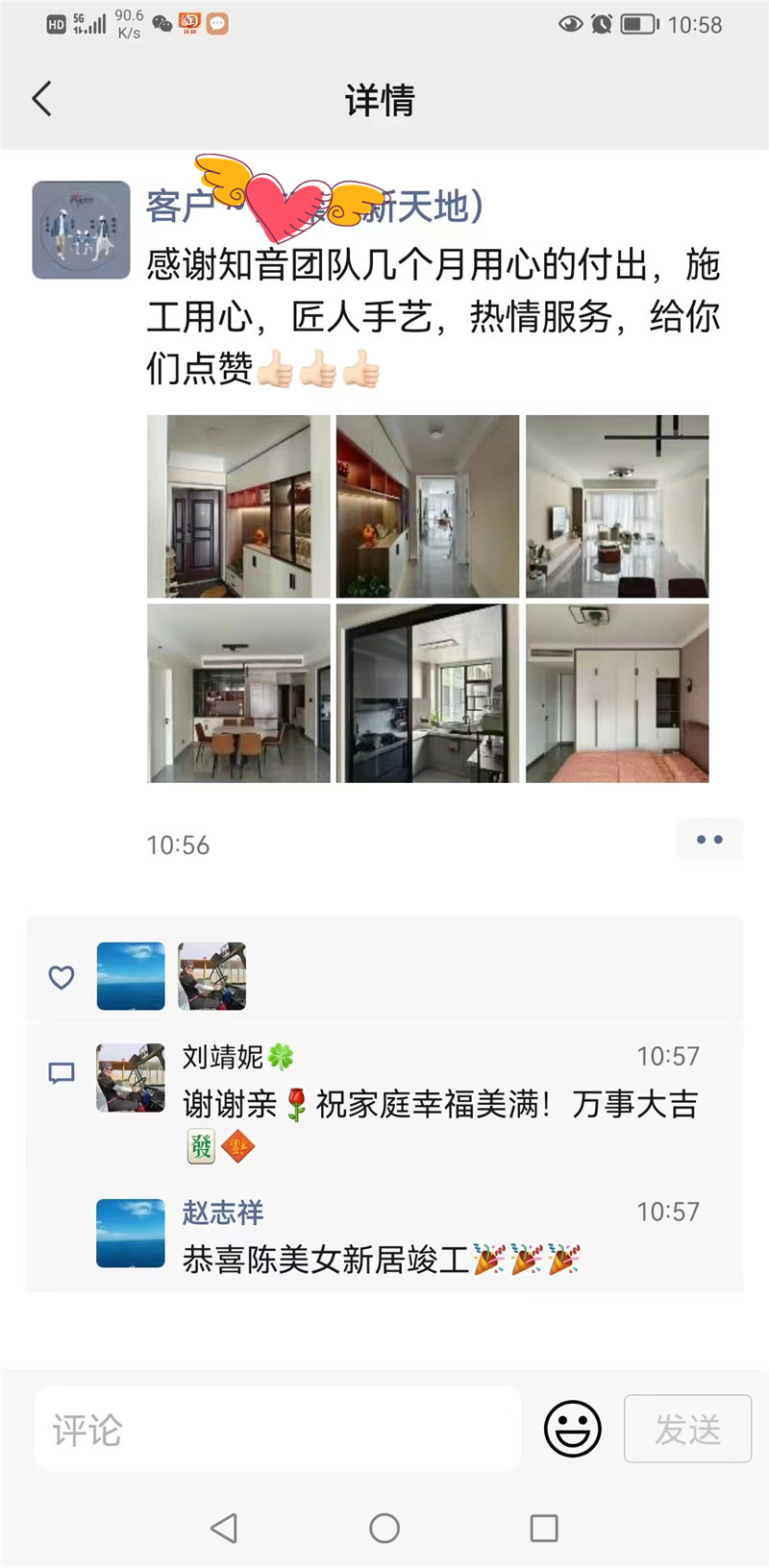Open the kitchen sliding door photo

pyautogui.click(x=428, y=693)
